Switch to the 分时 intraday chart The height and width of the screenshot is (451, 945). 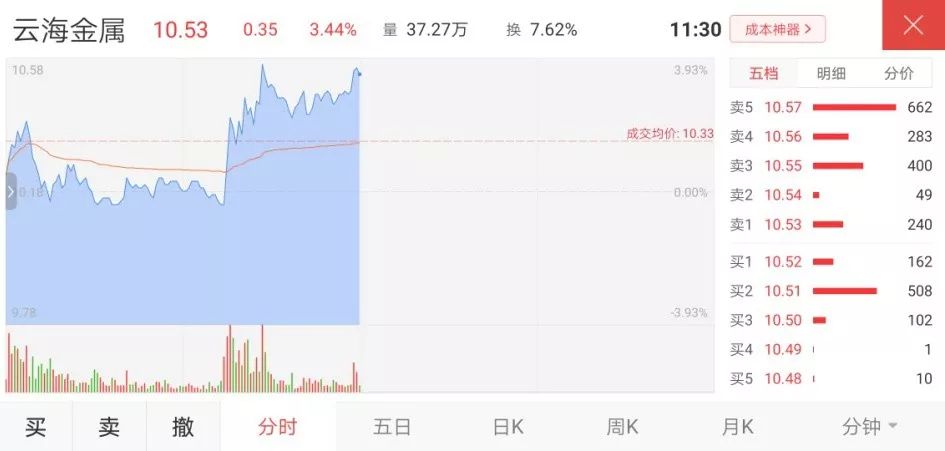(x=277, y=427)
